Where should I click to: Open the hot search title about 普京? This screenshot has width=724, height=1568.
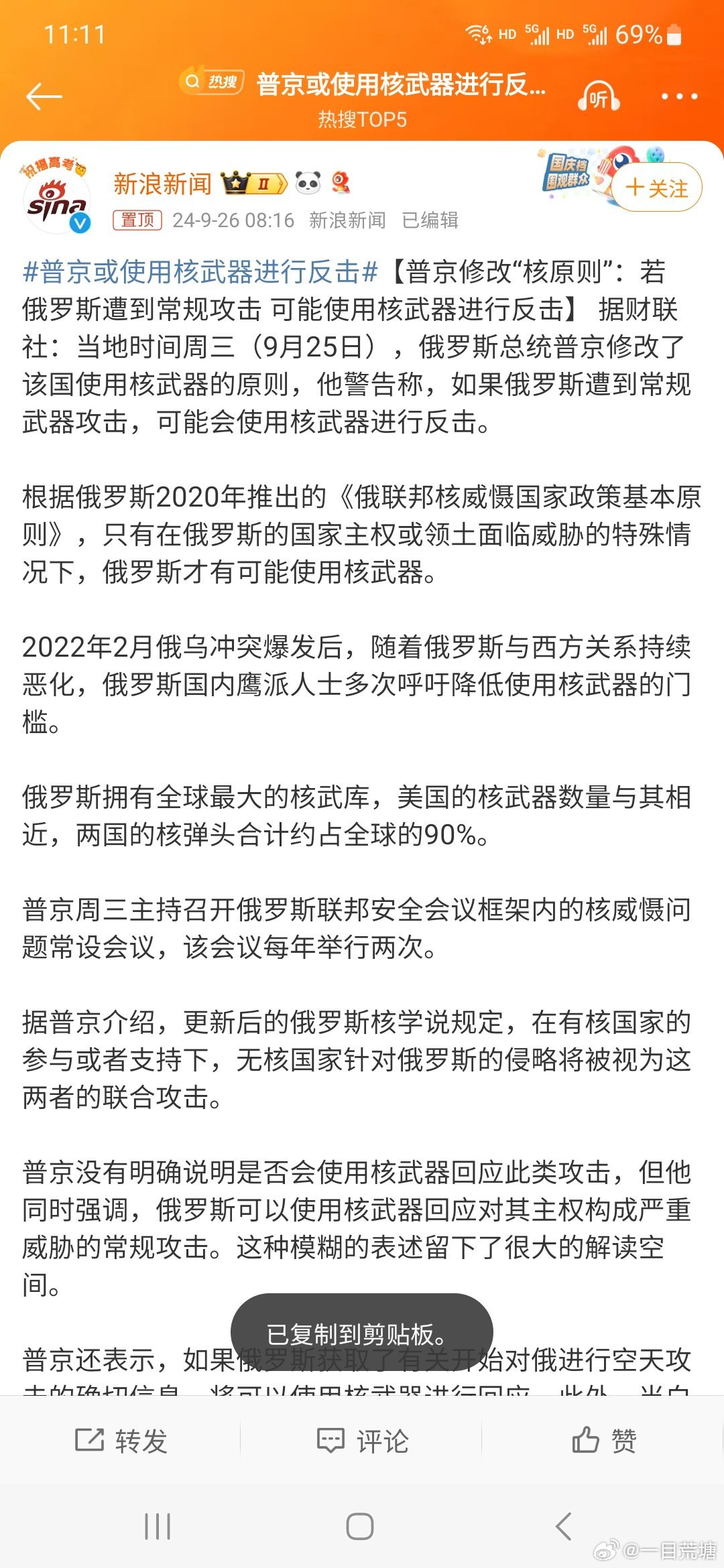coord(400,84)
